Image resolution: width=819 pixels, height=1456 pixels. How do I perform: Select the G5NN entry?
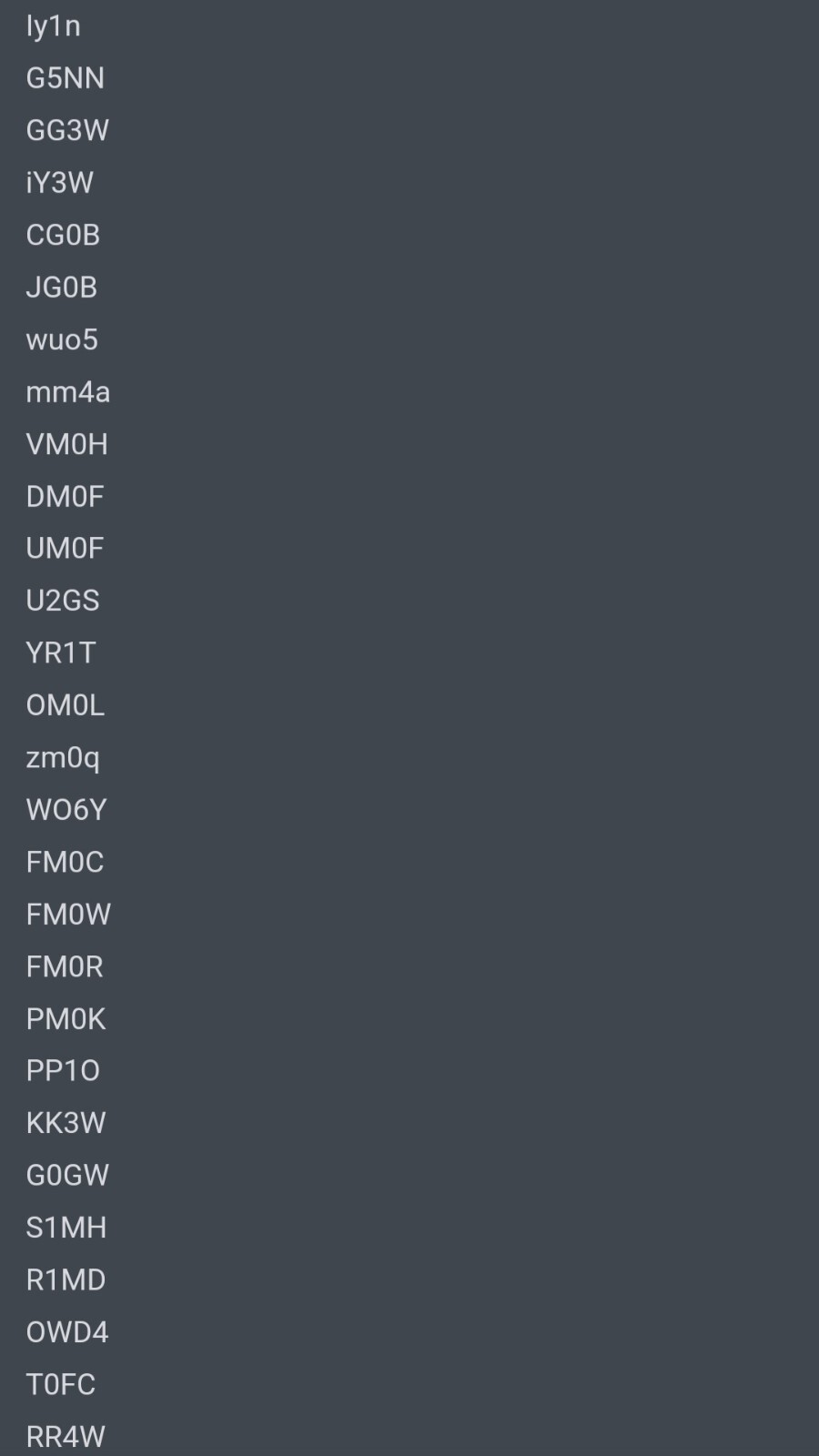[x=66, y=78]
